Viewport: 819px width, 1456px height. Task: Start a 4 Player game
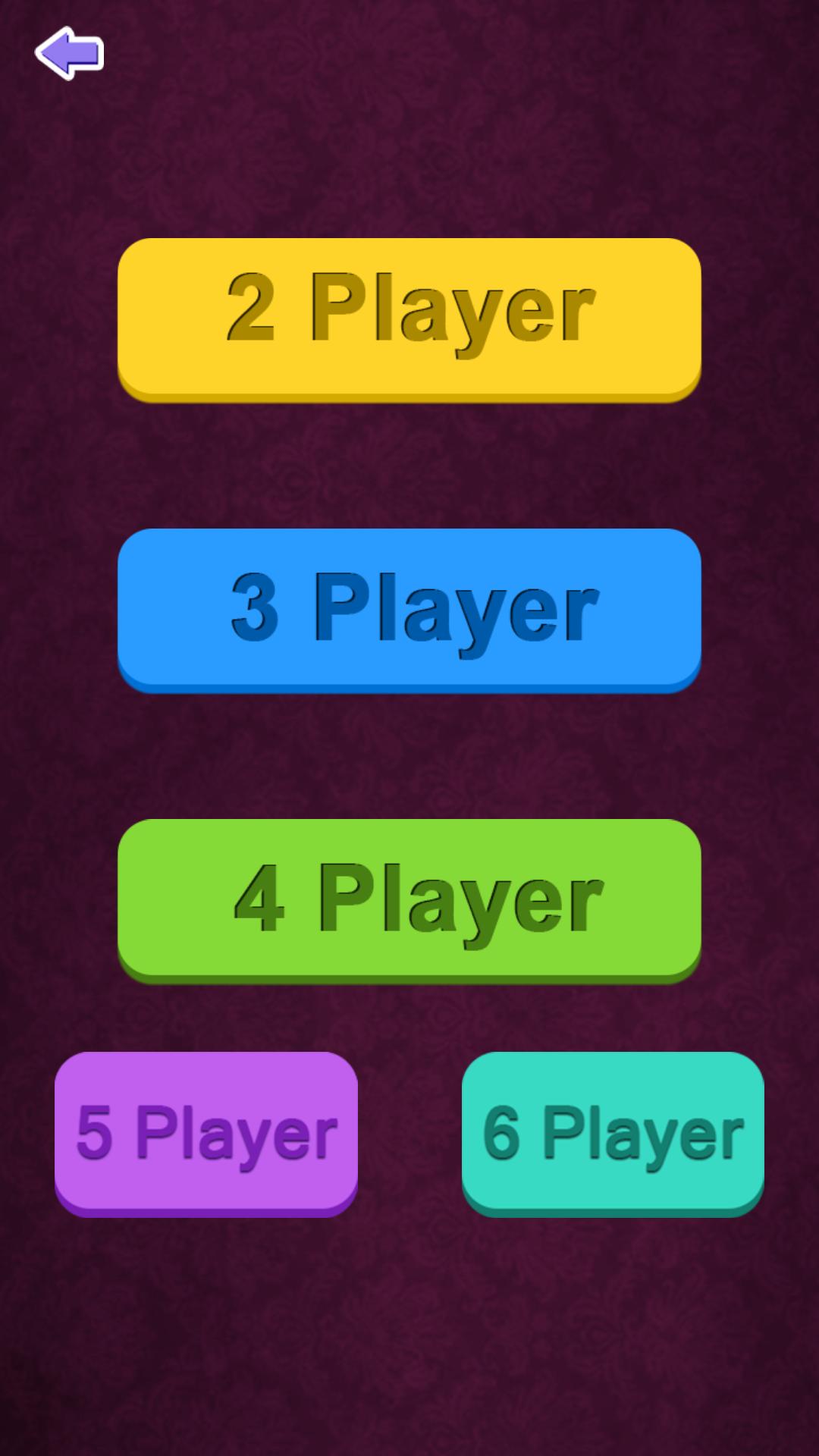pos(409,899)
